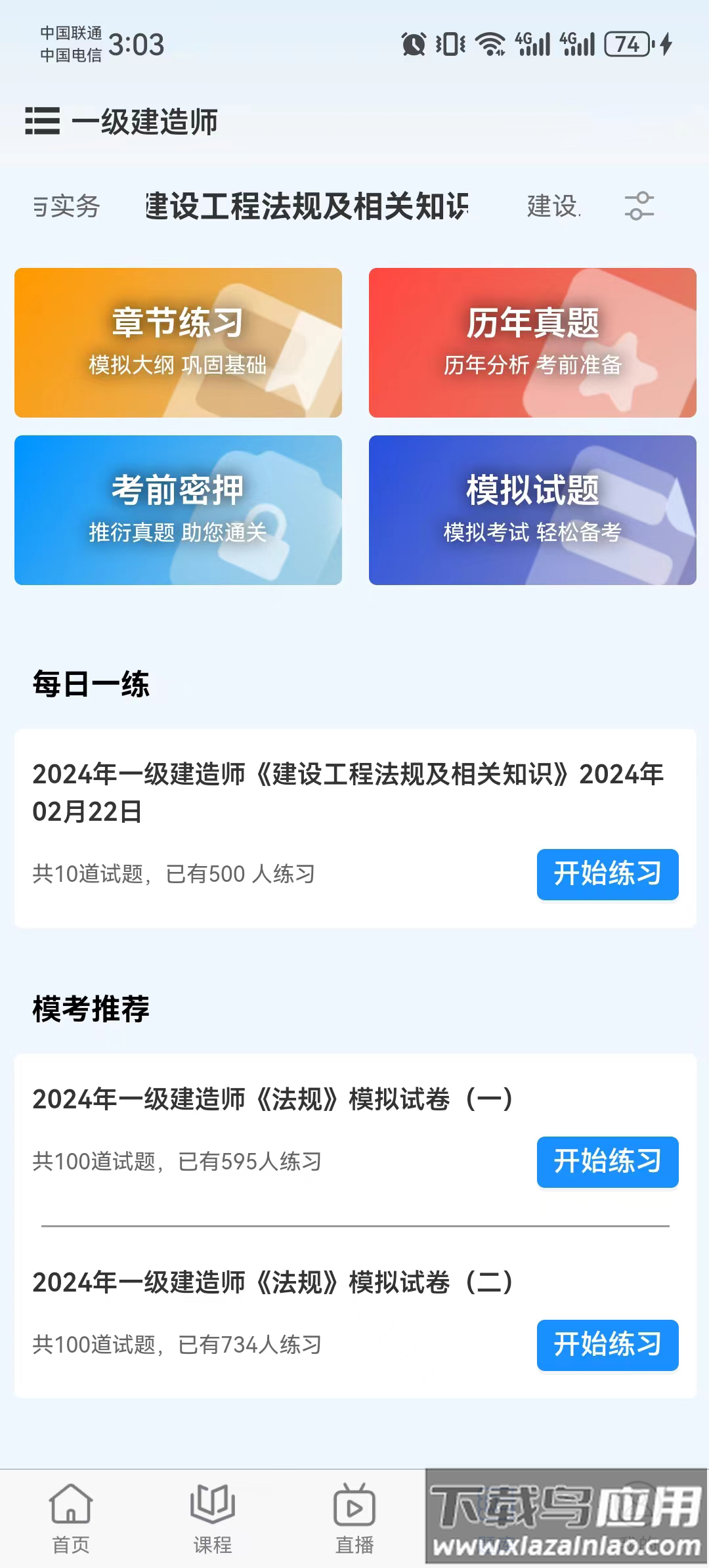Open the 历年真题 past exams card
The height and width of the screenshot is (1568, 709).
point(532,343)
